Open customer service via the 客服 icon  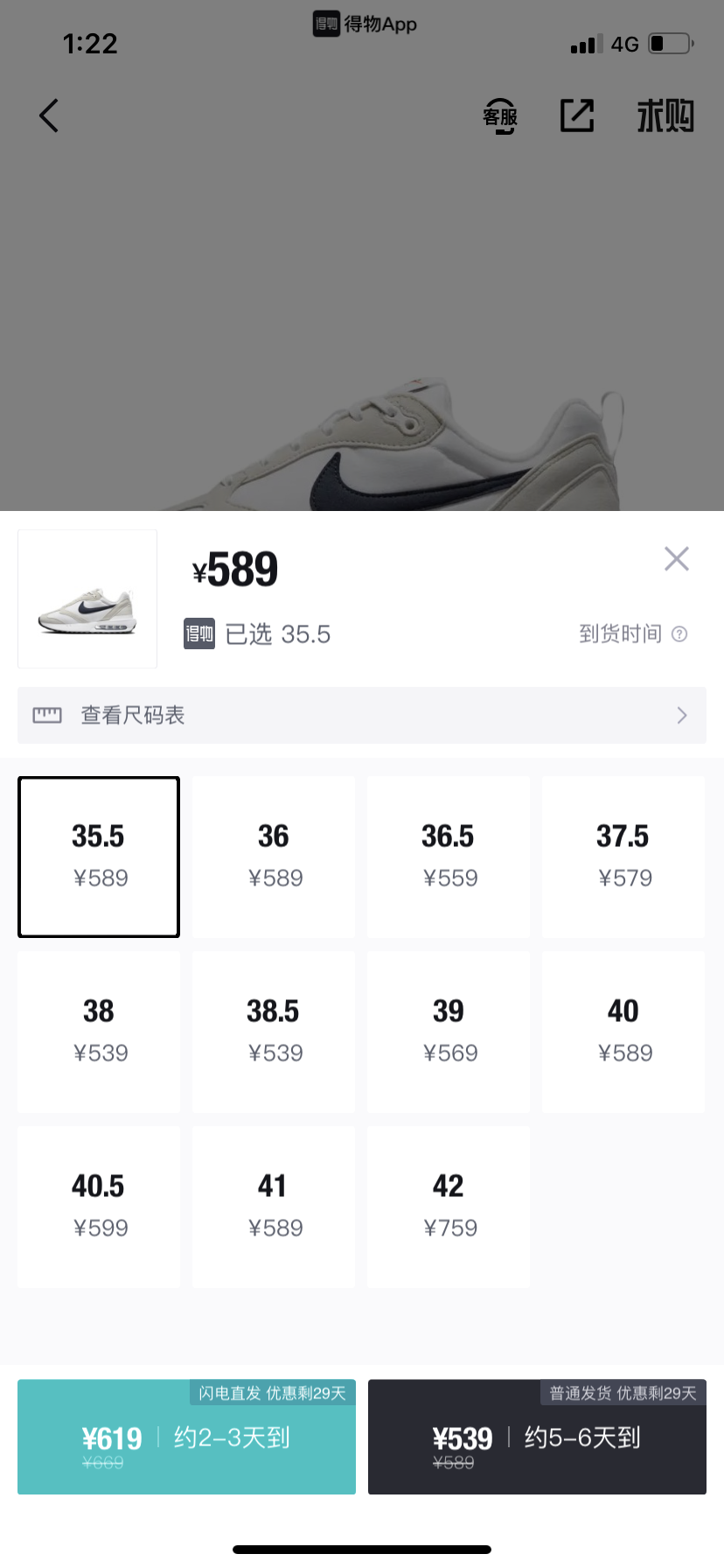(500, 115)
